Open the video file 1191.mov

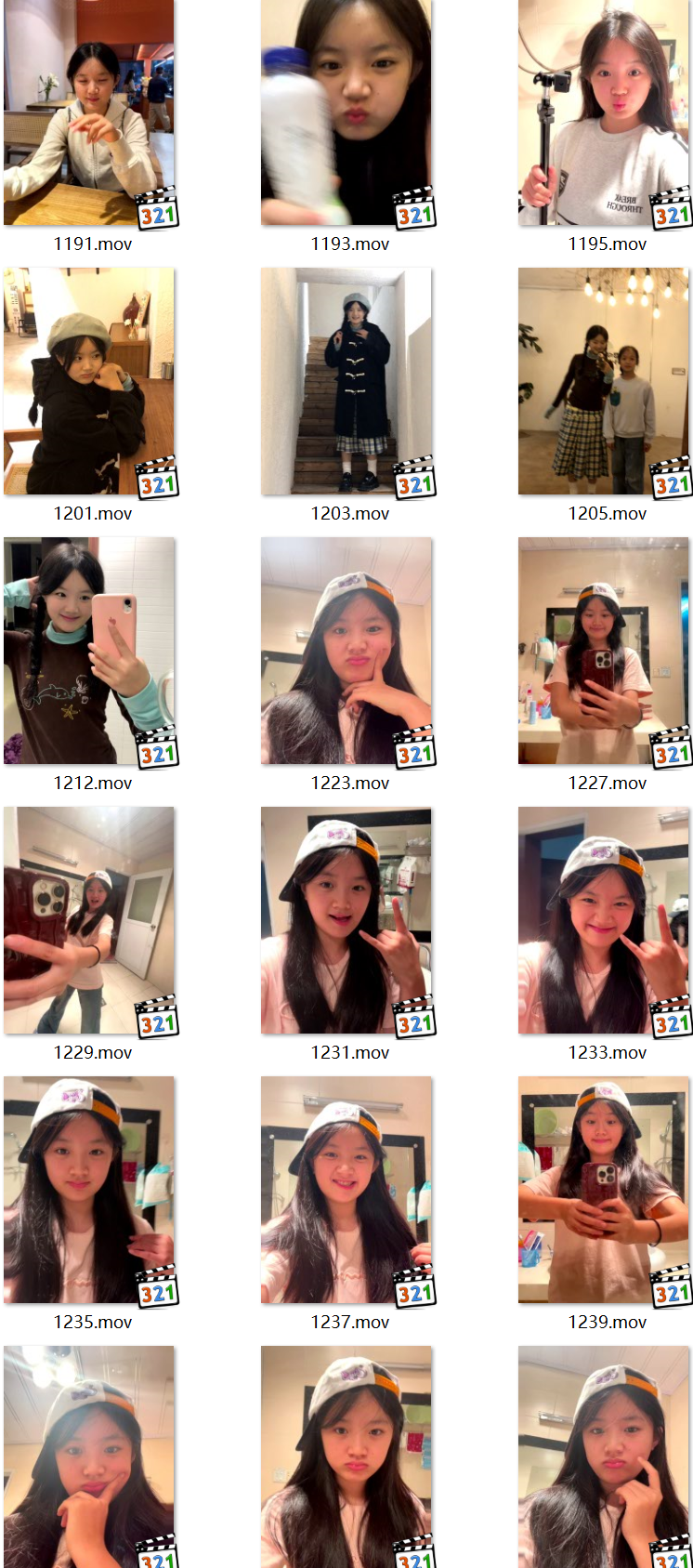(x=89, y=112)
